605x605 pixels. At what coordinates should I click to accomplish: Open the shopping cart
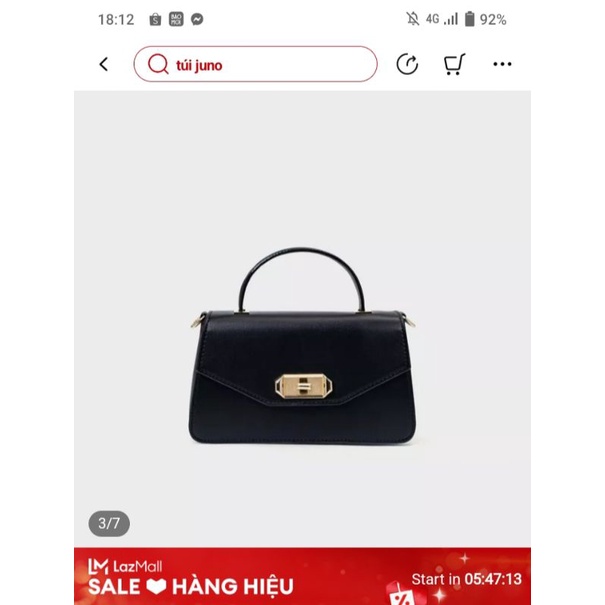[x=454, y=65]
